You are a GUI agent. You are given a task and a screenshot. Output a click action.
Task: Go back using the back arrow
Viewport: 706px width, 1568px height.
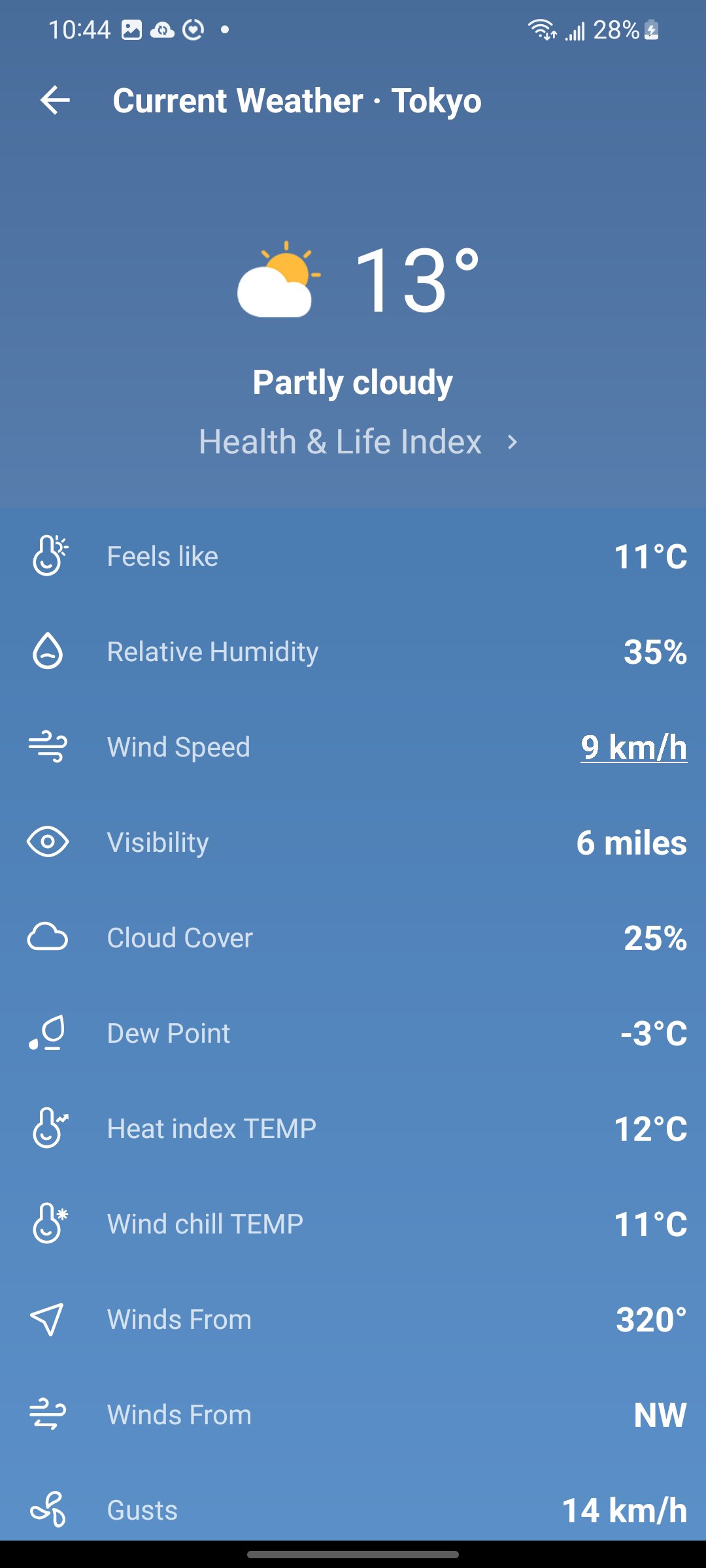[54, 100]
